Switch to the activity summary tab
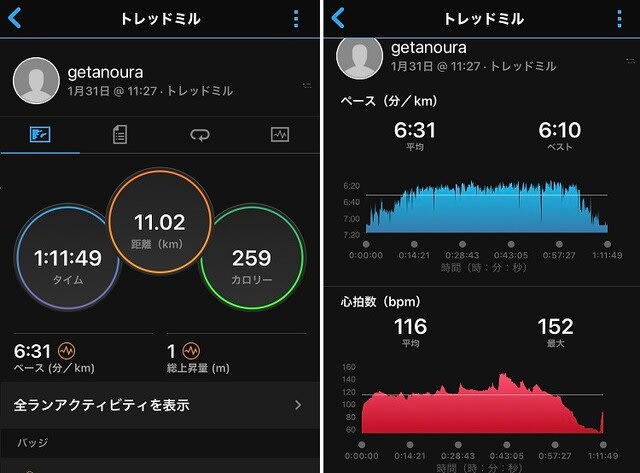The image size is (640, 473). (x=40, y=135)
